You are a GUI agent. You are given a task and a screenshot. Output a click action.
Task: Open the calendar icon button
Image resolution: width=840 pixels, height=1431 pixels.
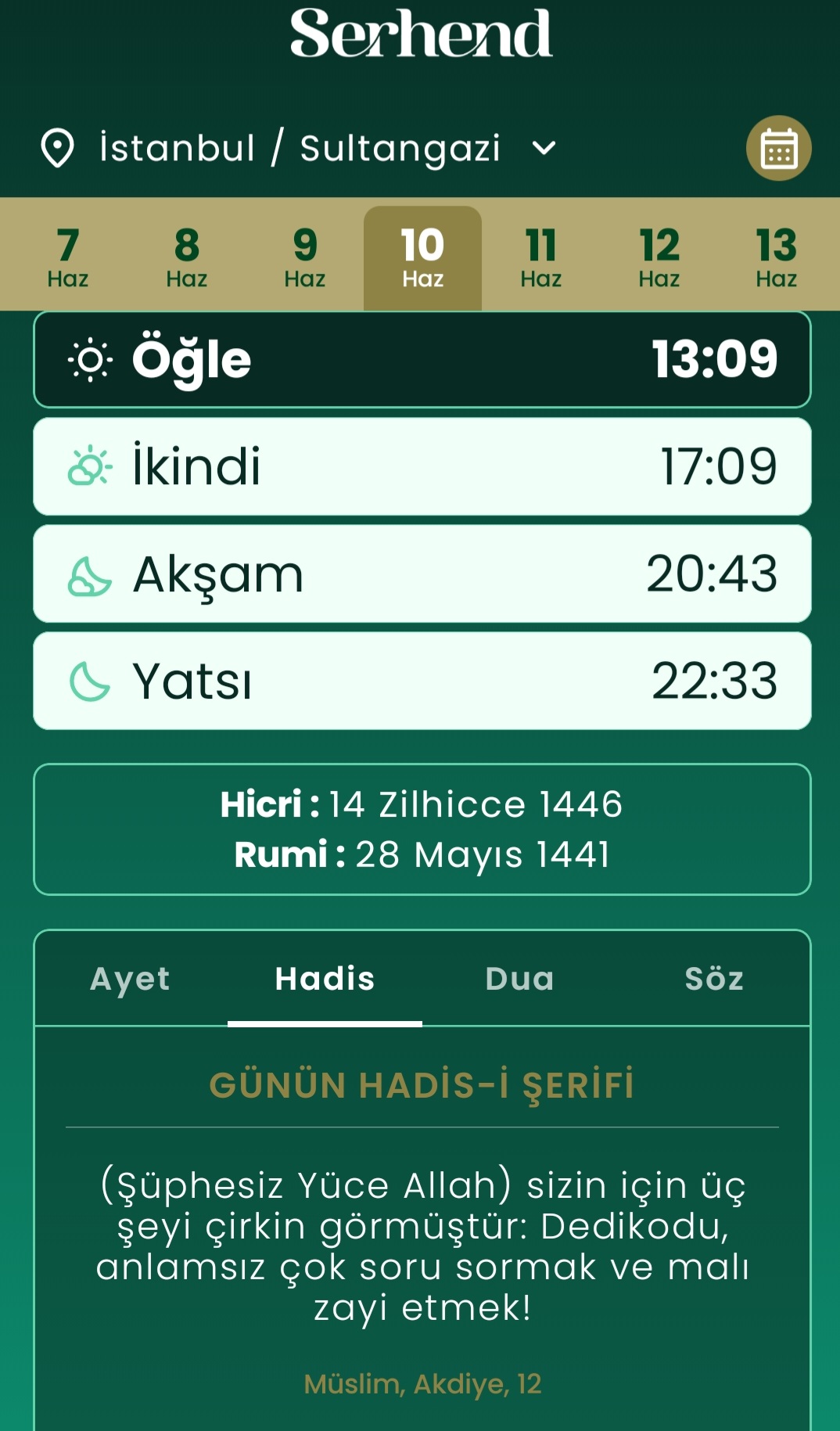778,148
